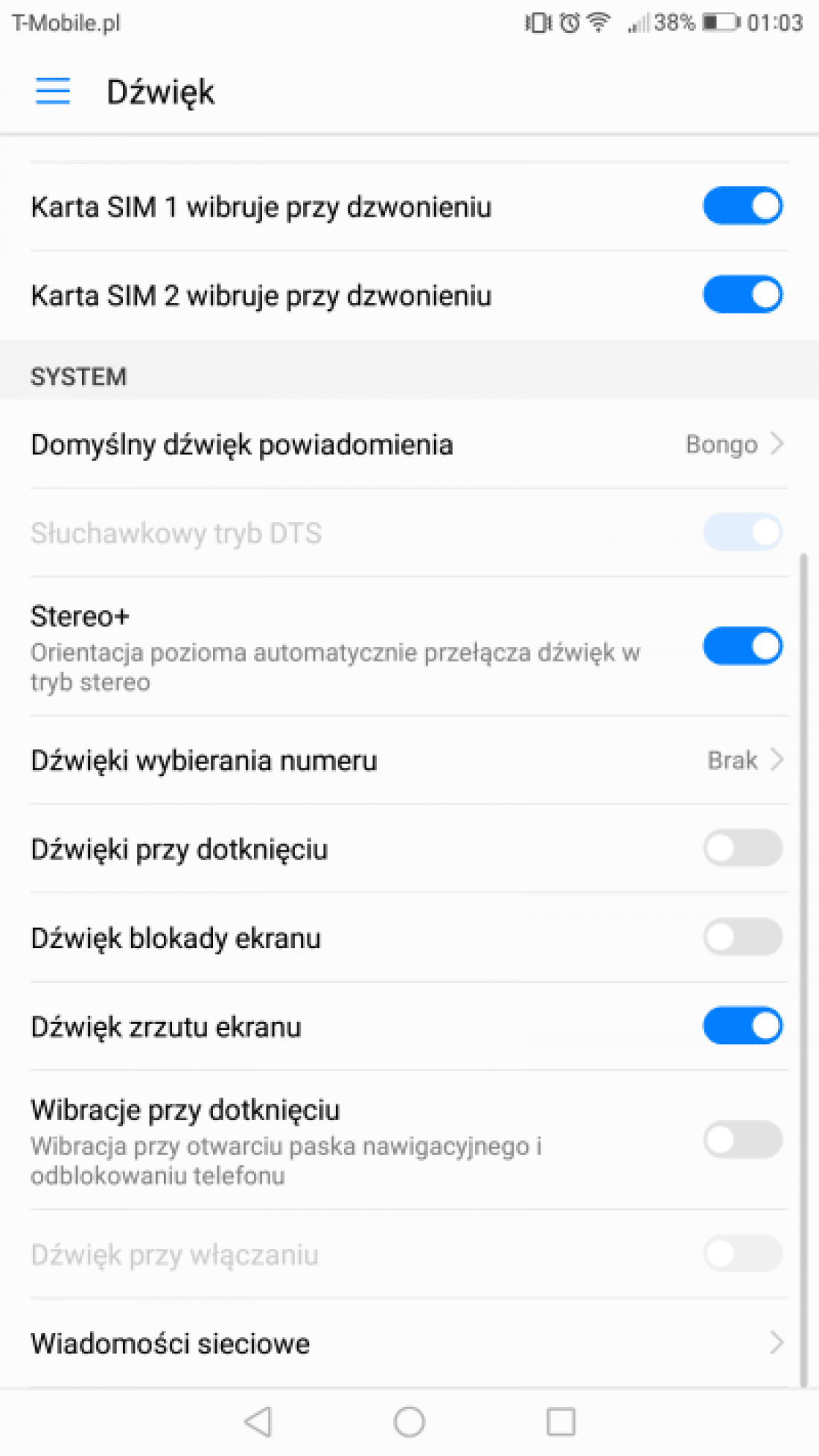Turn off the Stereo+ switch
Screen dimensions: 819x1456
[x=742, y=646]
